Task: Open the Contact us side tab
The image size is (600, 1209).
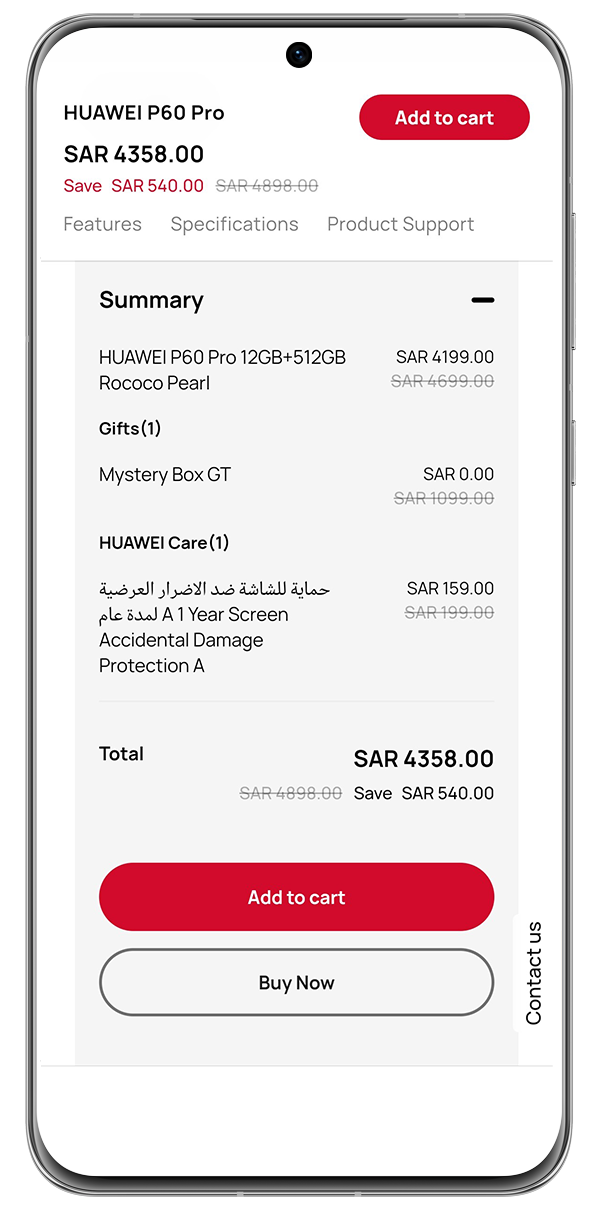Action: [533, 972]
